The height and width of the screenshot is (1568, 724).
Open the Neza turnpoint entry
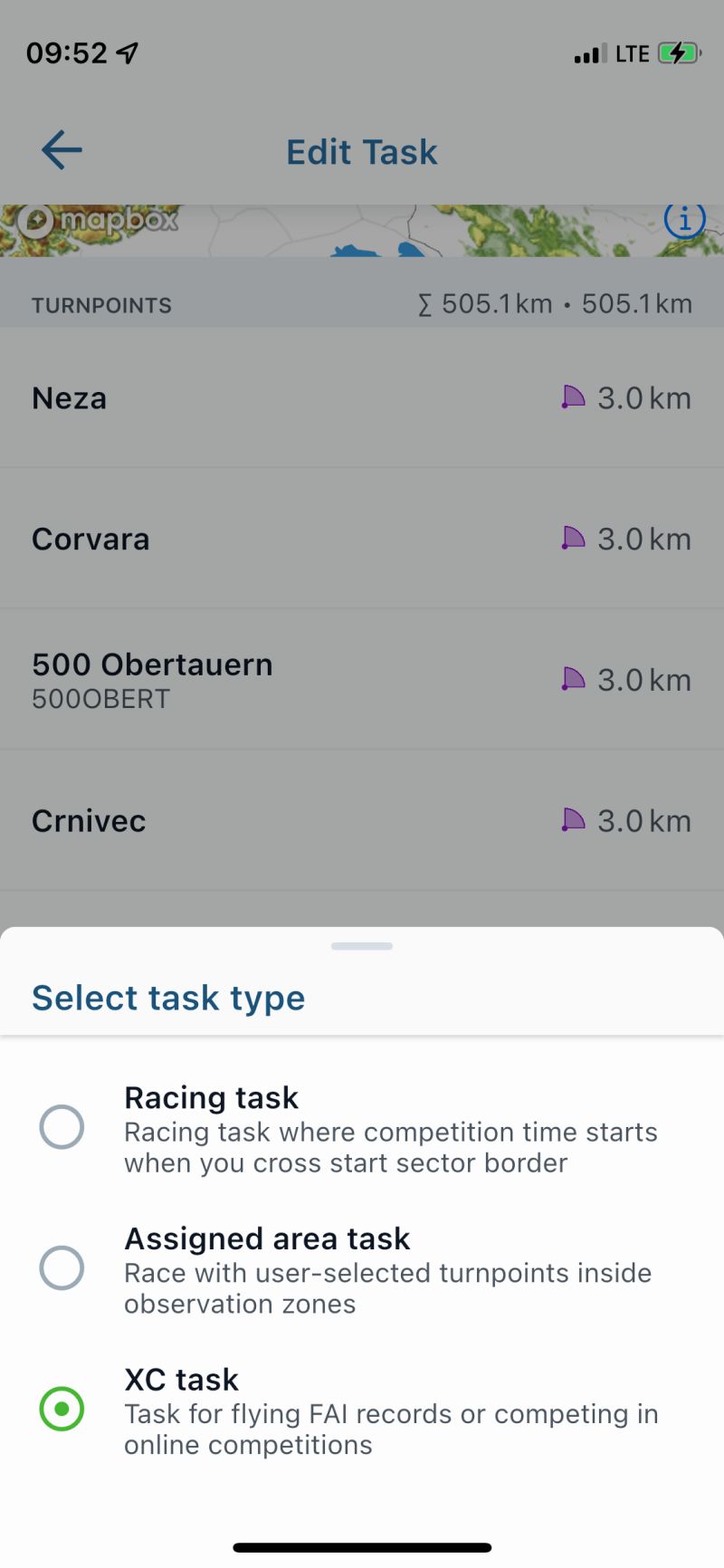tap(69, 397)
